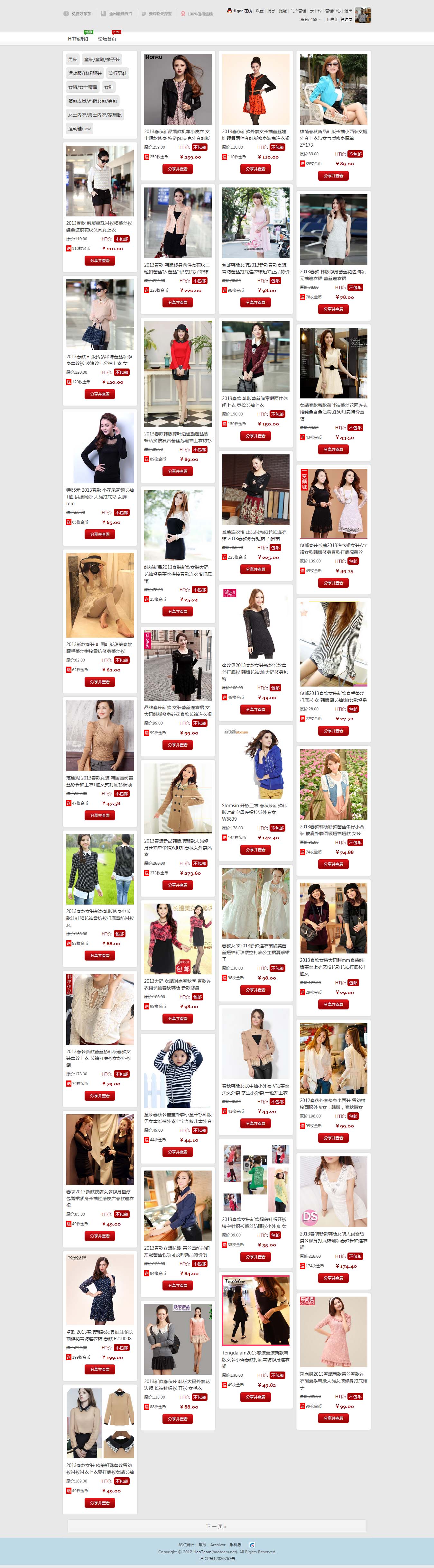The image size is (434, 1568).
Task: Filter by 运动服/休闲服装
Action: tap(85, 74)
